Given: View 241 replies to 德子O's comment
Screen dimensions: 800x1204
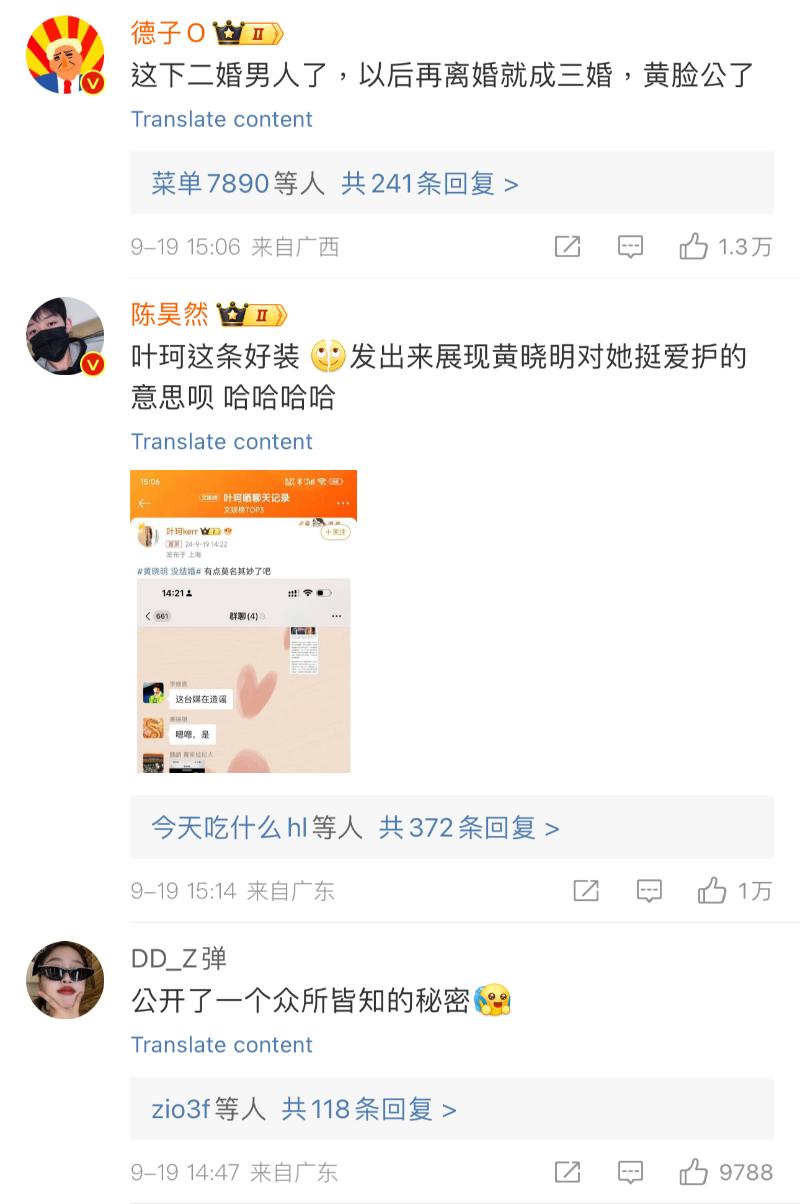Looking at the screenshot, I should click(335, 184).
